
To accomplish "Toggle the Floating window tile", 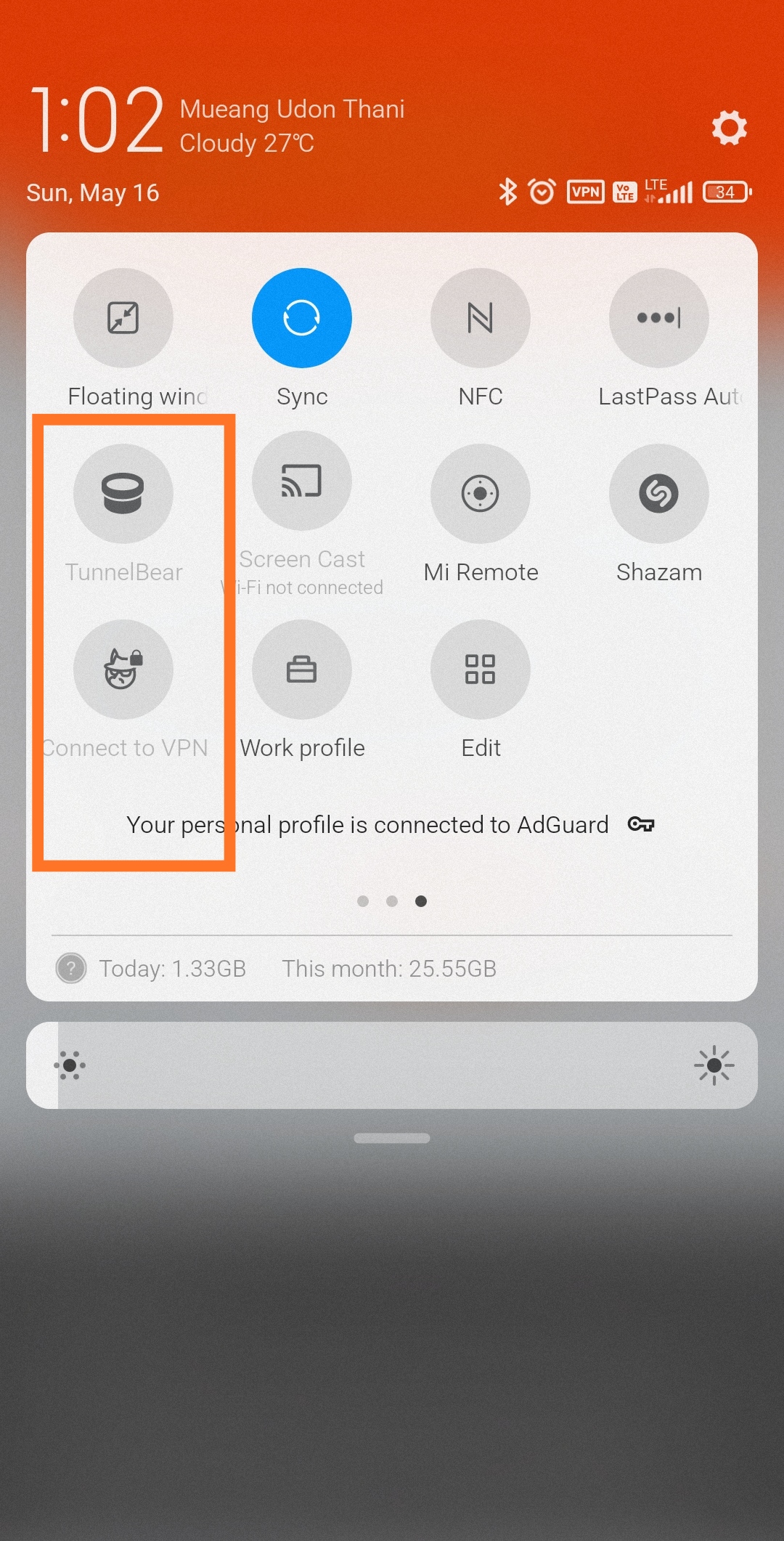I will tap(123, 318).
